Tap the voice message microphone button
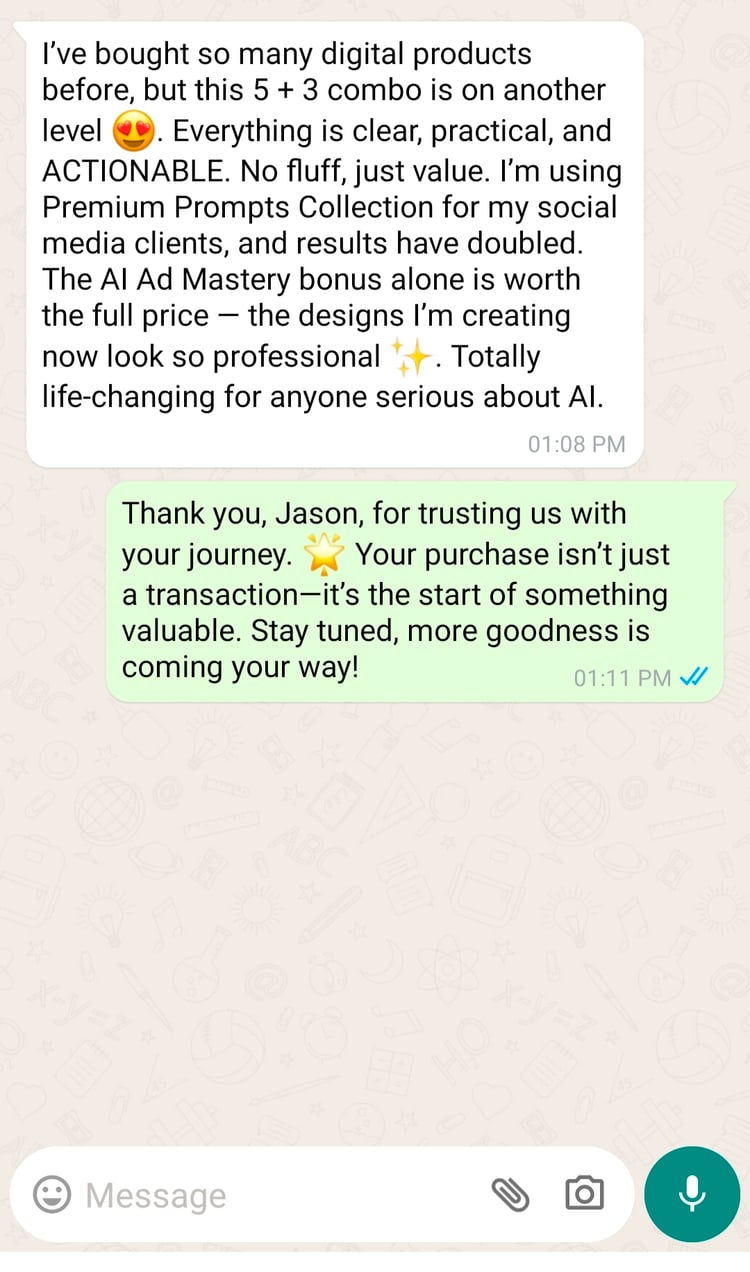The height and width of the screenshot is (1272, 750). coord(692,1194)
